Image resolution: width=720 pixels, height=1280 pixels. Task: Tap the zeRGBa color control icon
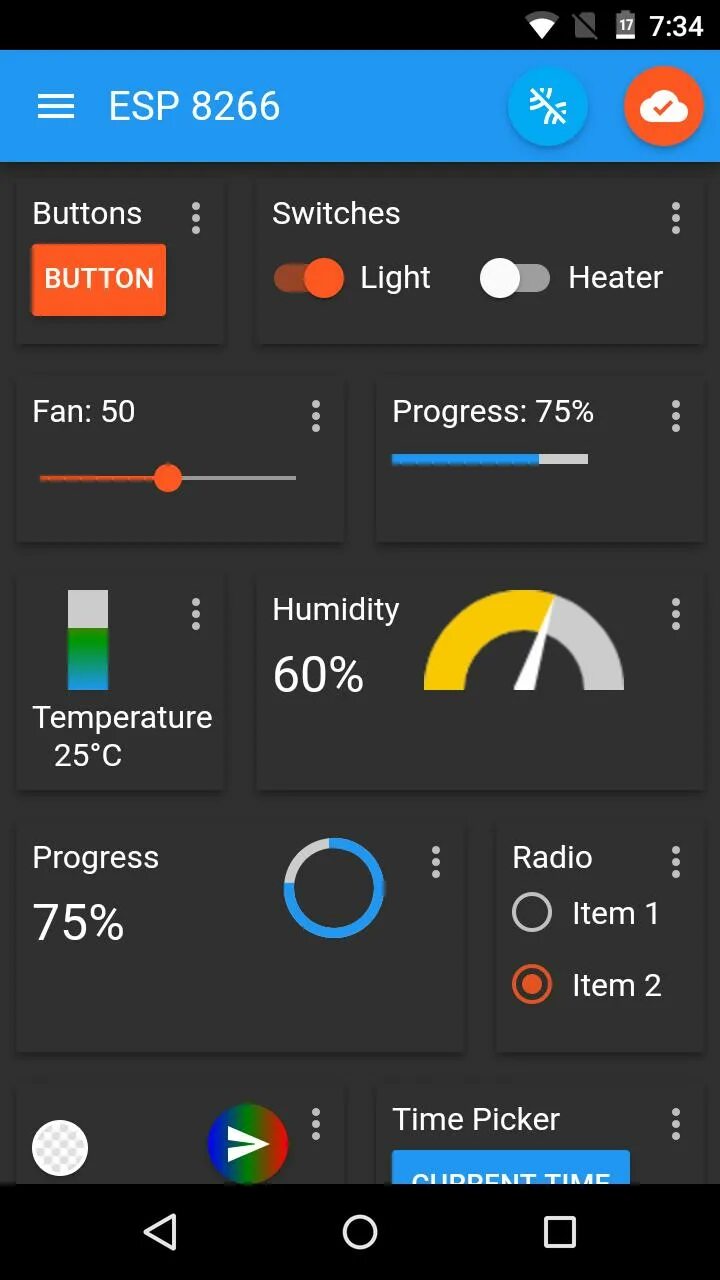pos(247,1143)
